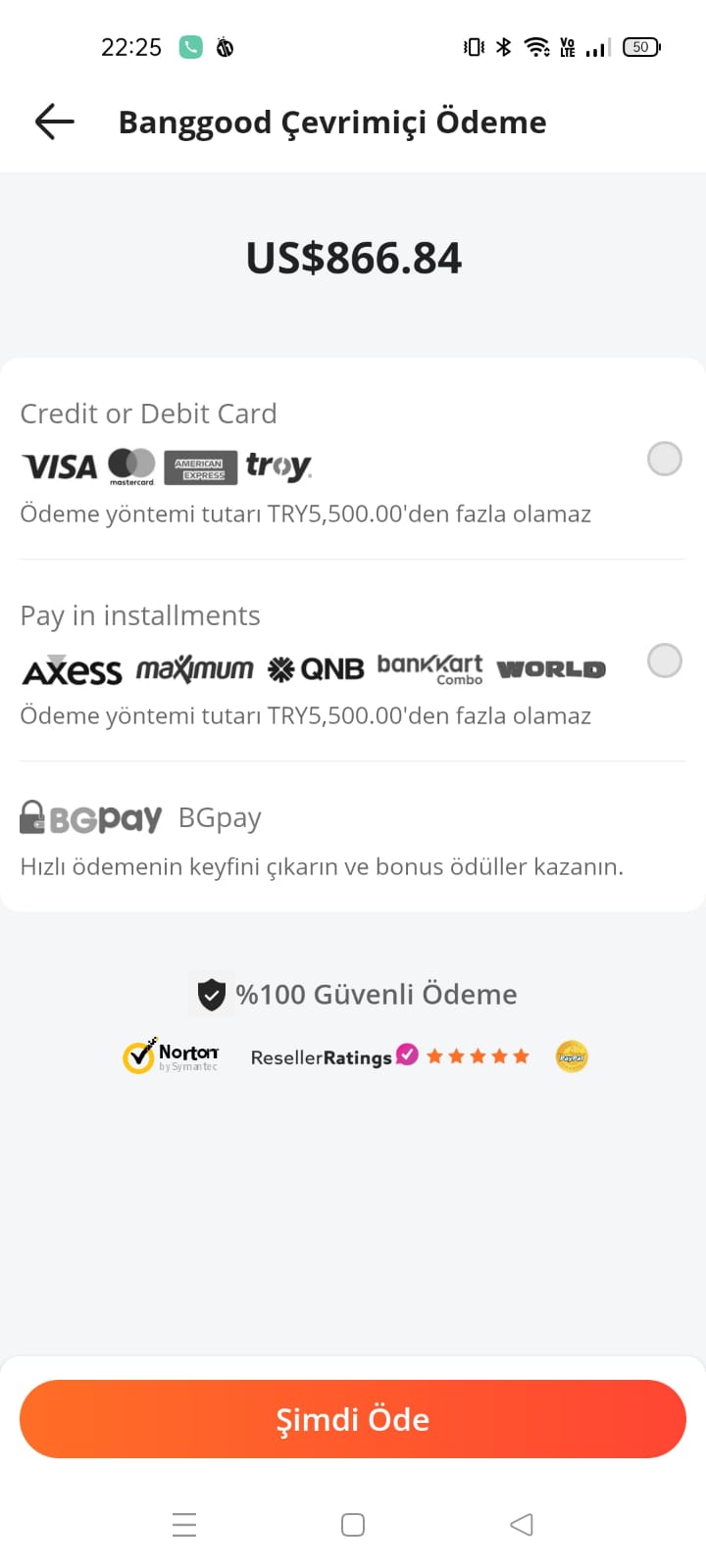This screenshot has width=706, height=1568.
Task: Go back from Banggood Çevrimiçi Ödeme page
Action: 55,122
